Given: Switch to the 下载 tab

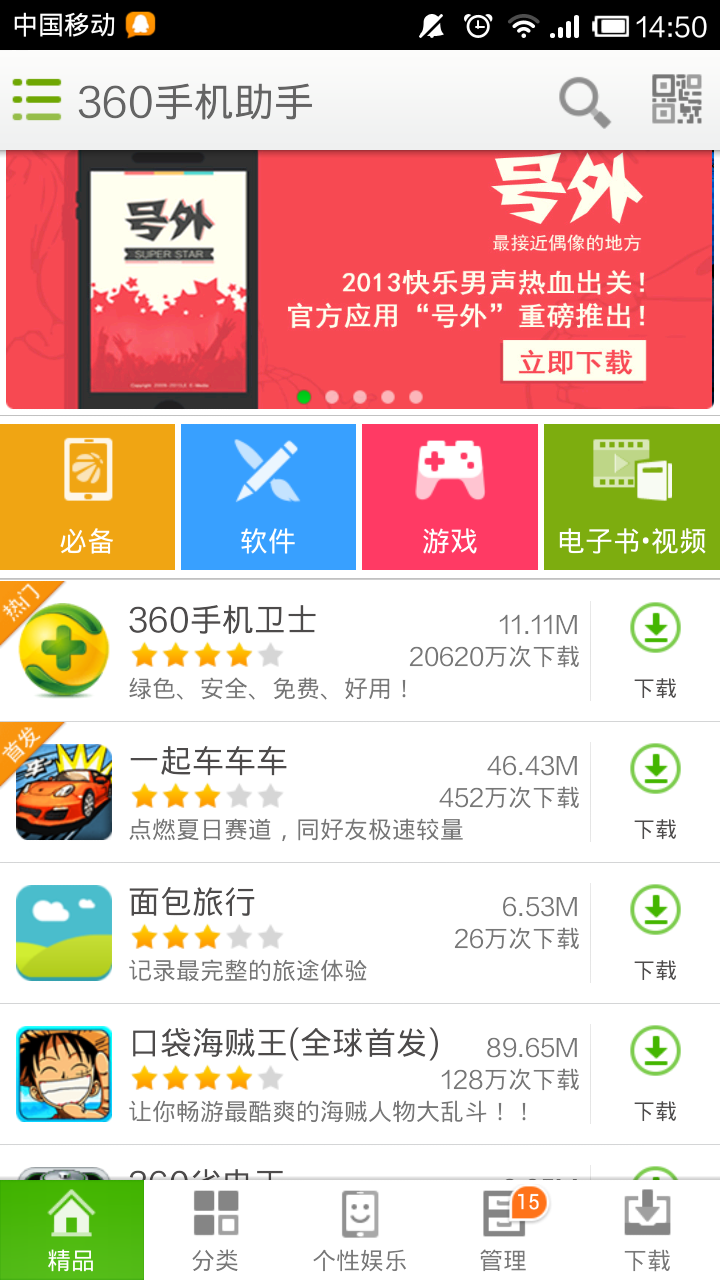Looking at the screenshot, I should tap(647, 1231).
